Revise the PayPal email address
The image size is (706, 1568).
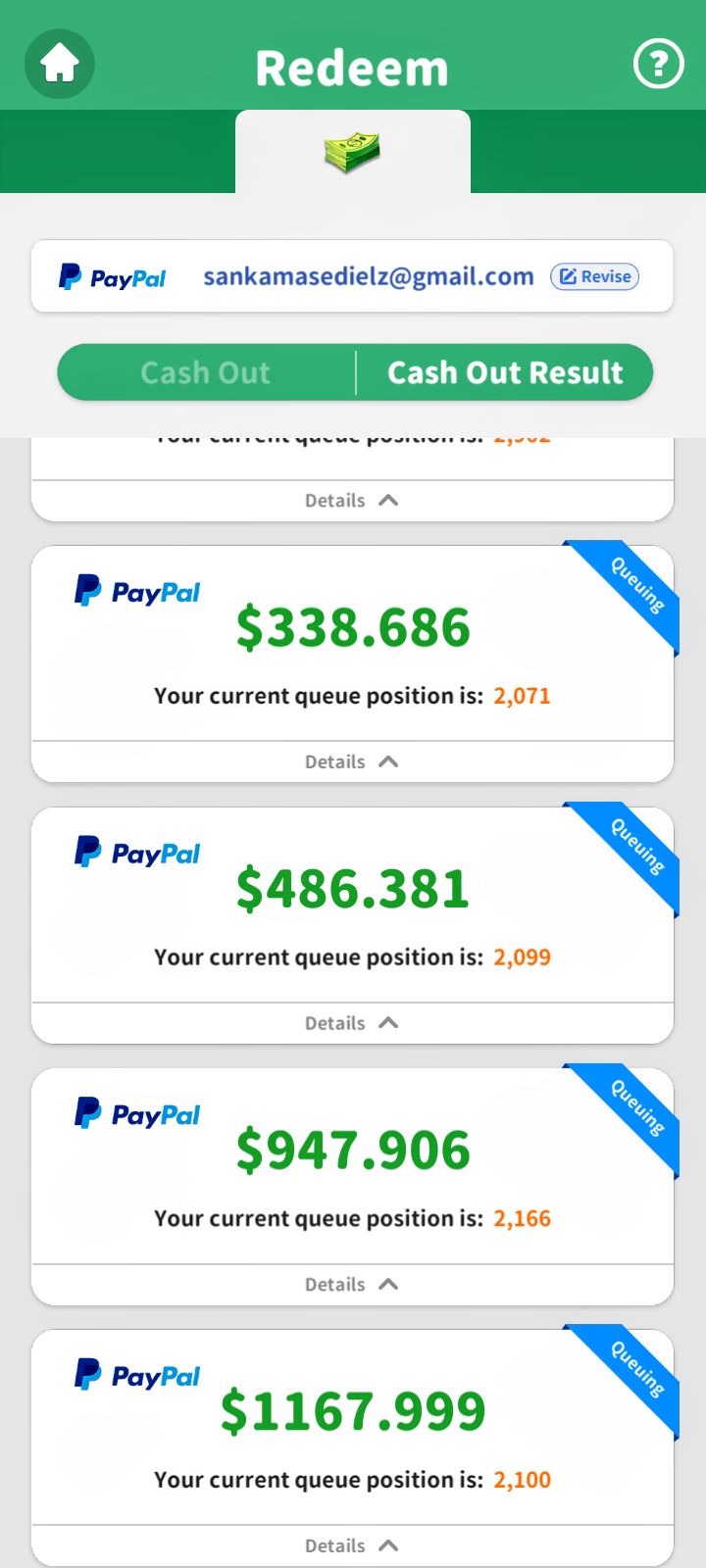coord(594,276)
